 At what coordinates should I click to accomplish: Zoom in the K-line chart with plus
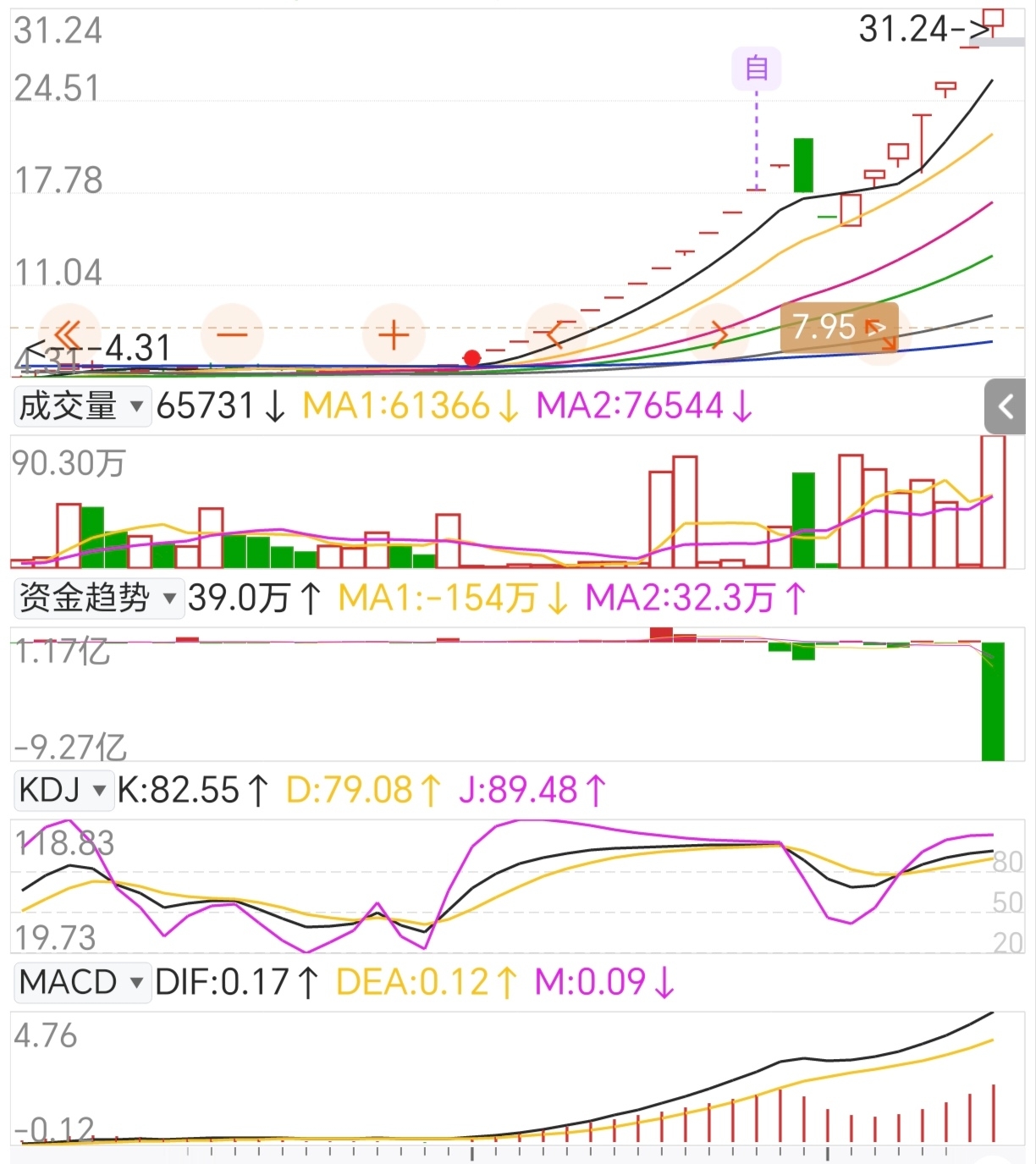394,335
